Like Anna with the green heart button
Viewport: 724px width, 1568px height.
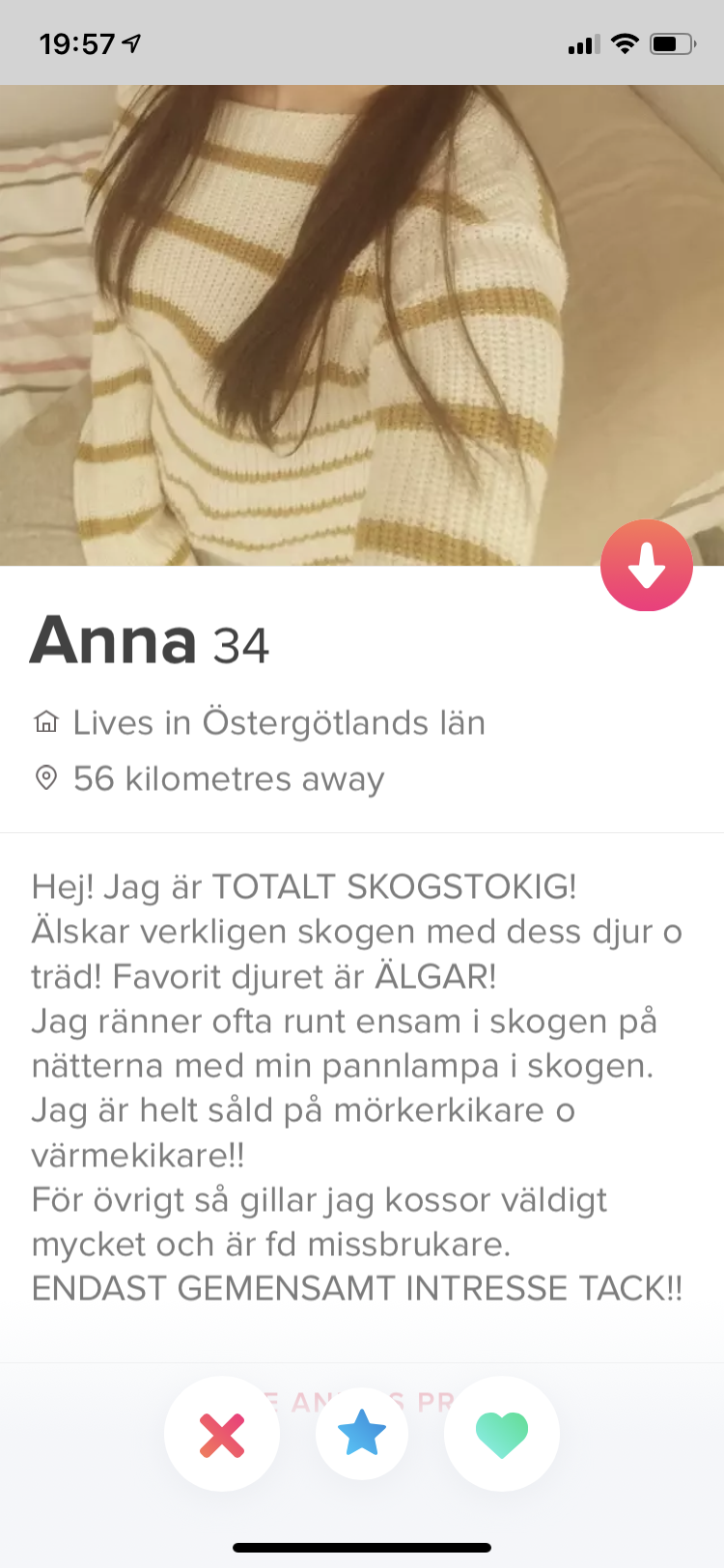[x=502, y=1434]
